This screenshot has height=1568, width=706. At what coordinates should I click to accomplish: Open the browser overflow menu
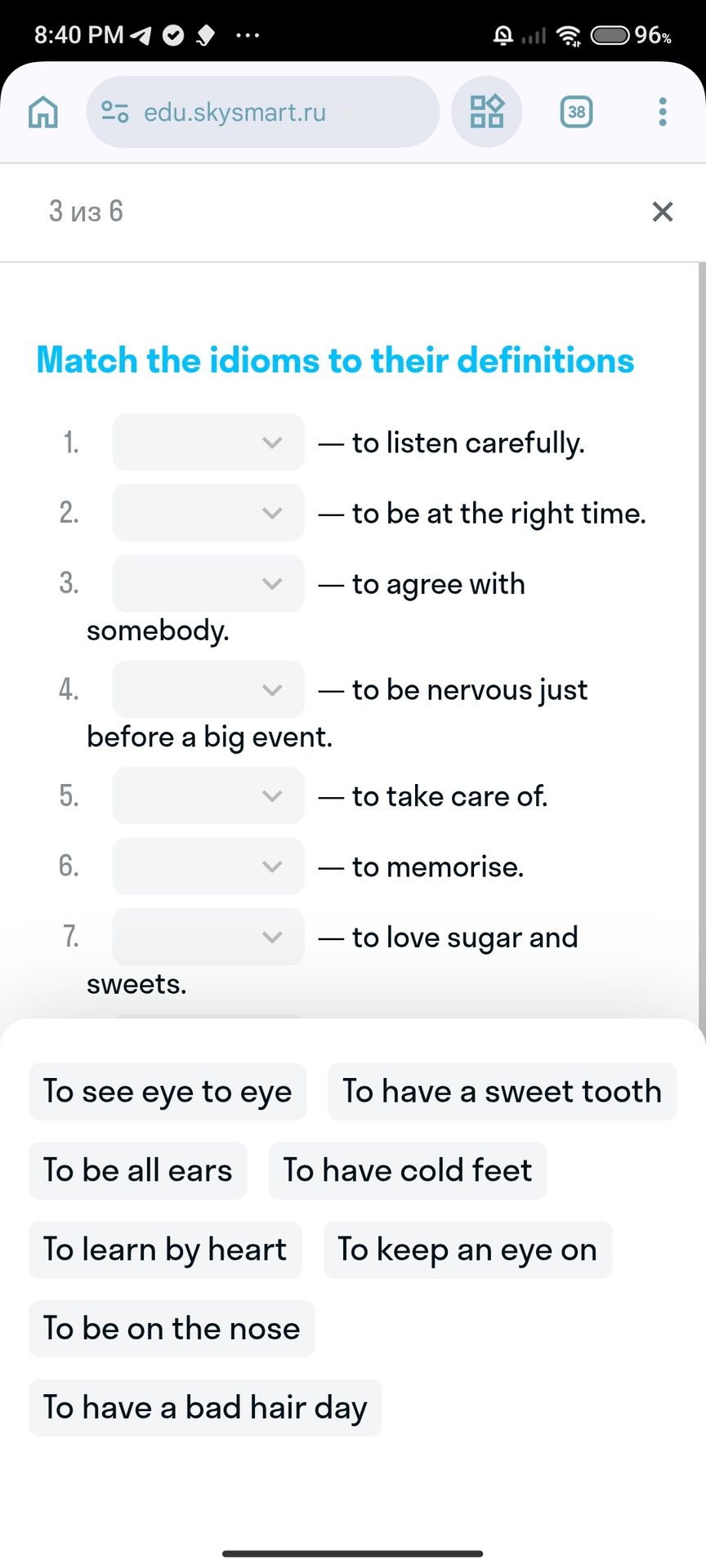pos(663,112)
